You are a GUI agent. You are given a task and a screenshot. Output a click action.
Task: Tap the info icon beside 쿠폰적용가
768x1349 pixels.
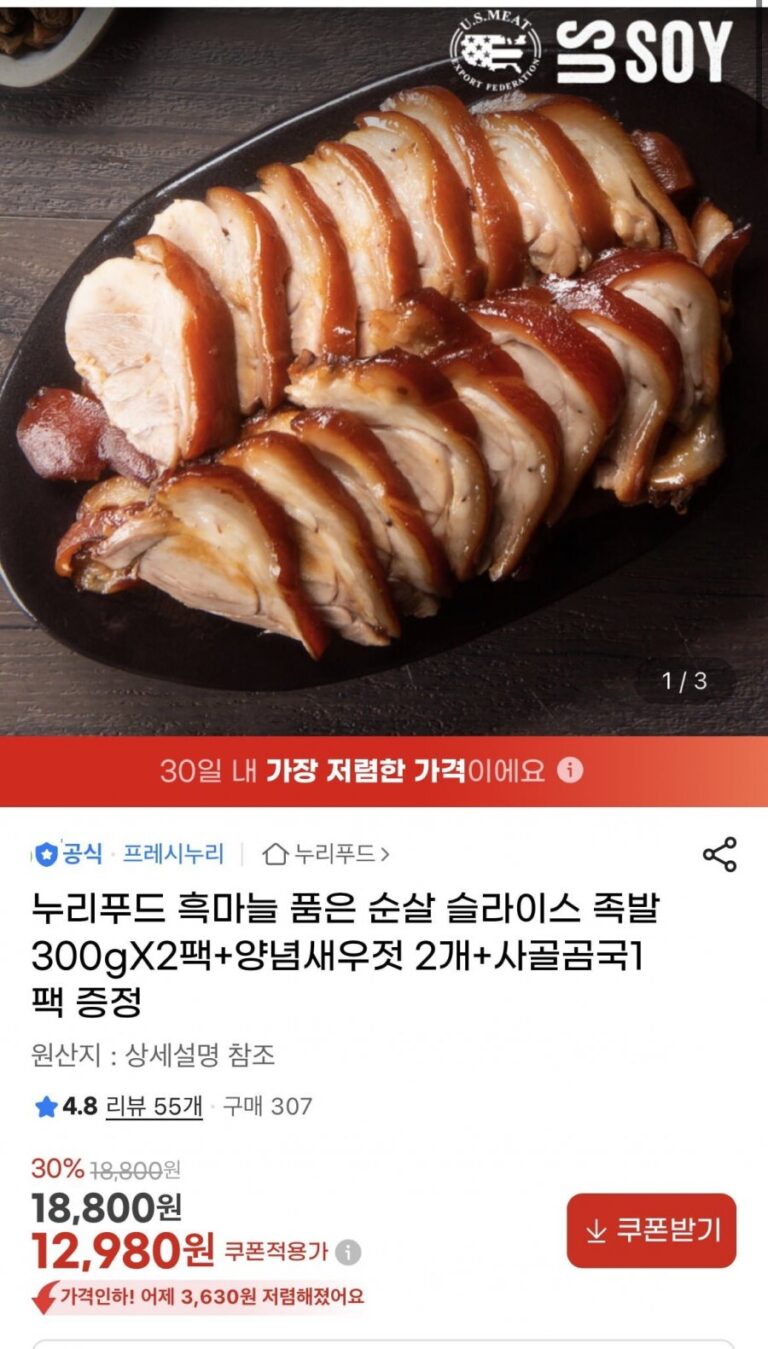[x=348, y=1252]
